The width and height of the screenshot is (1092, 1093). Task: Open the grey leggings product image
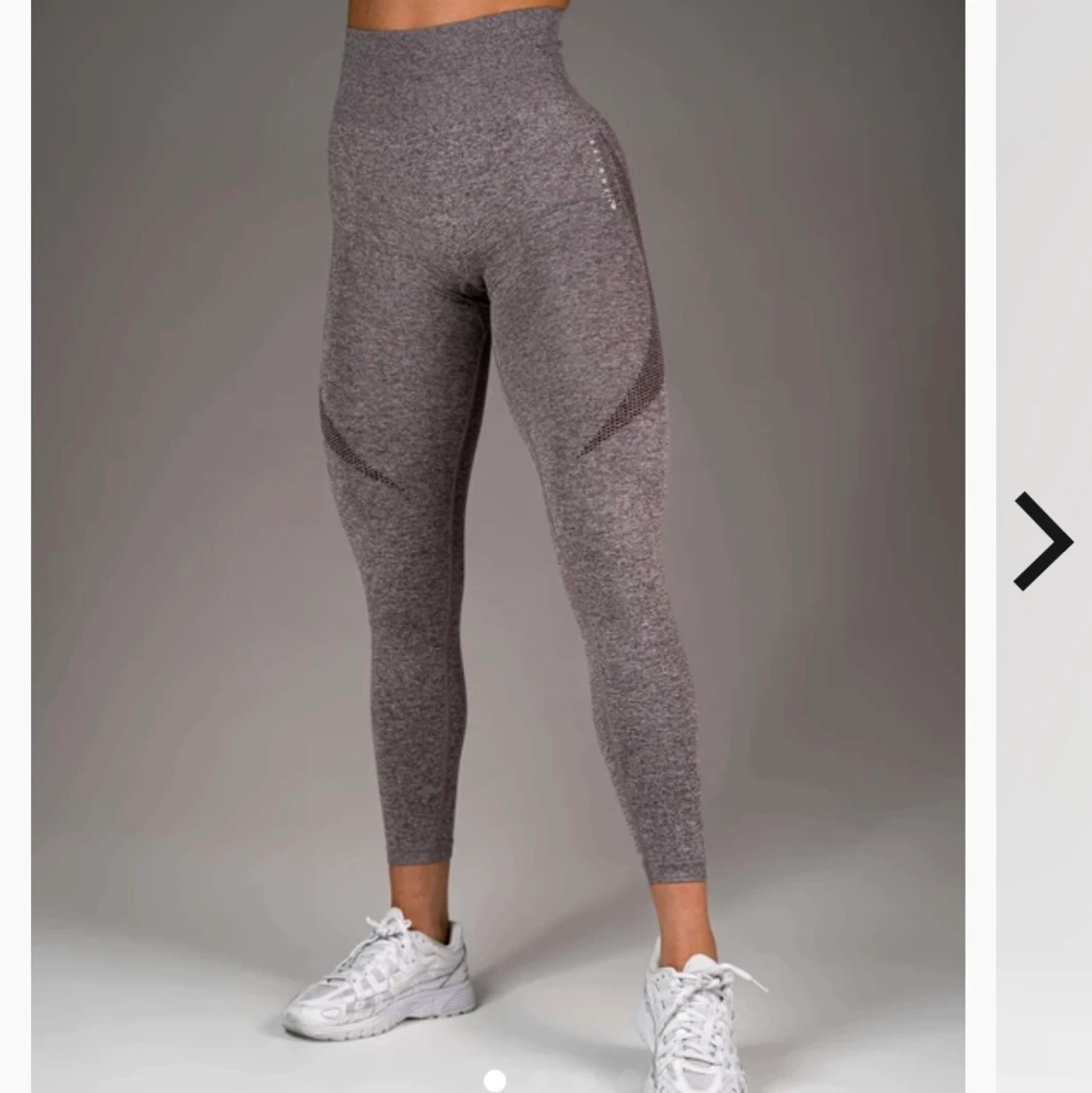click(498, 546)
